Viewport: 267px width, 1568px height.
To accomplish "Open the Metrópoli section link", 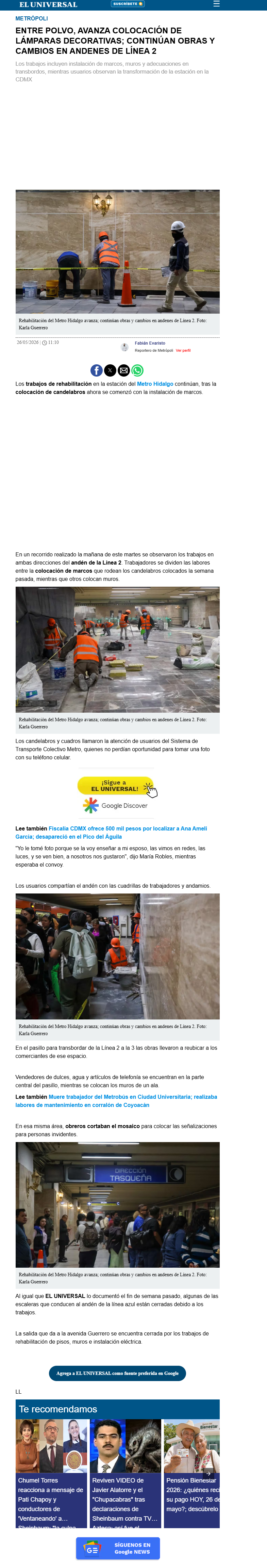I will click(x=32, y=19).
